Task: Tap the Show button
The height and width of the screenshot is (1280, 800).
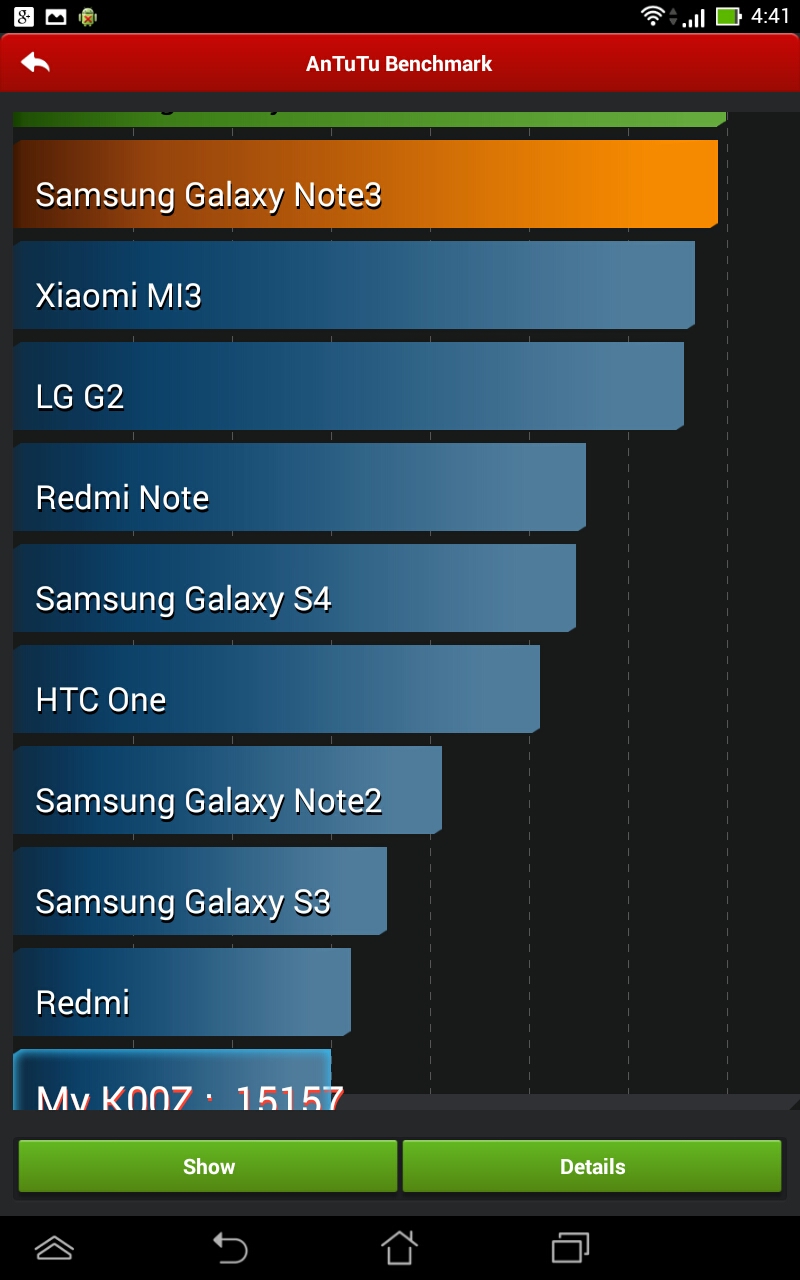Action: pos(208,1166)
